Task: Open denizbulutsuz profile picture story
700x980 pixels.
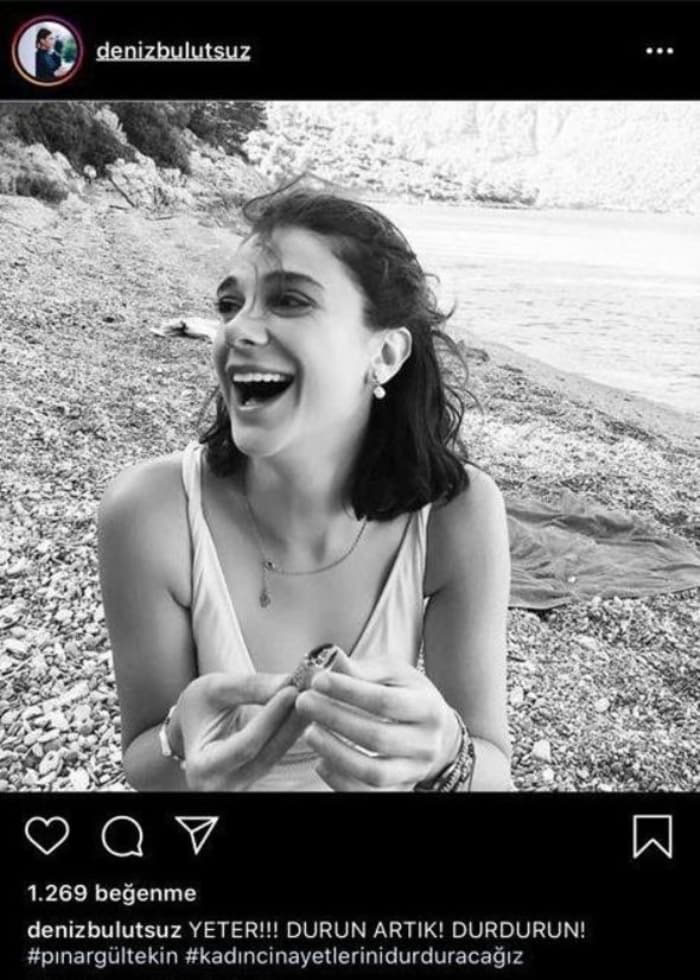Action: (x=47, y=51)
